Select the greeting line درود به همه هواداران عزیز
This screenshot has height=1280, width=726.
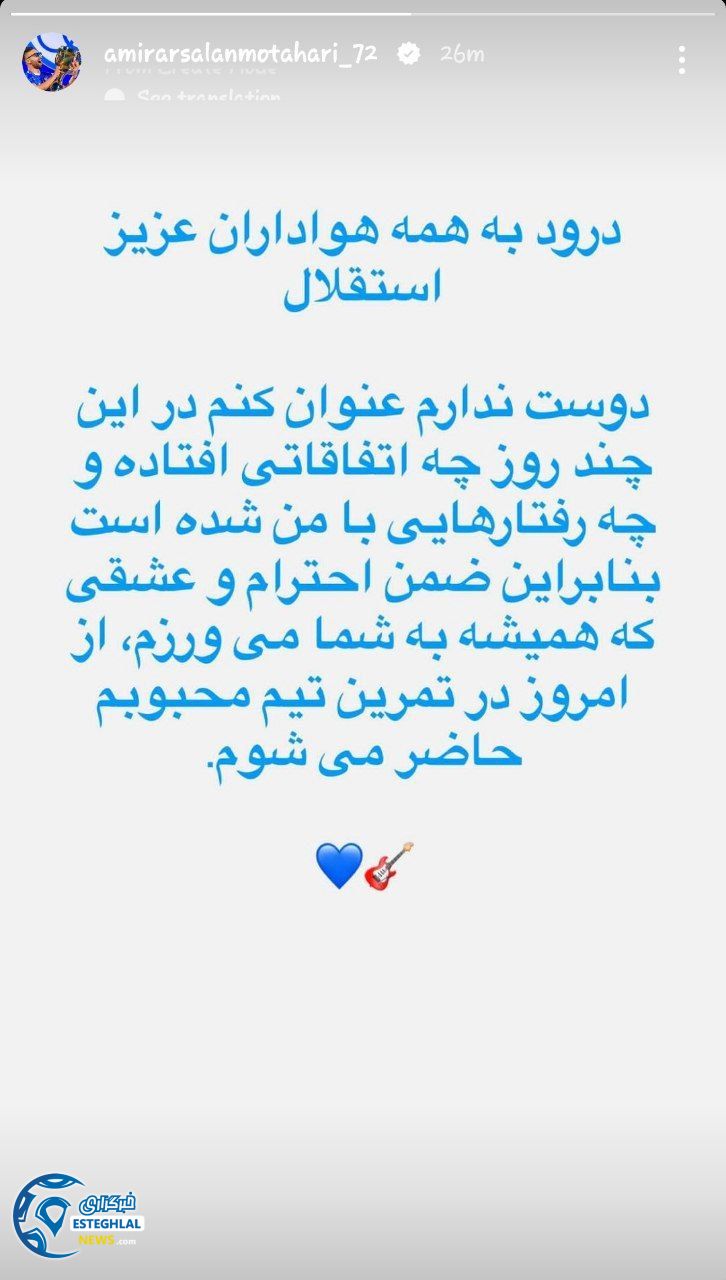pyautogui.click(x=363, y=232)
